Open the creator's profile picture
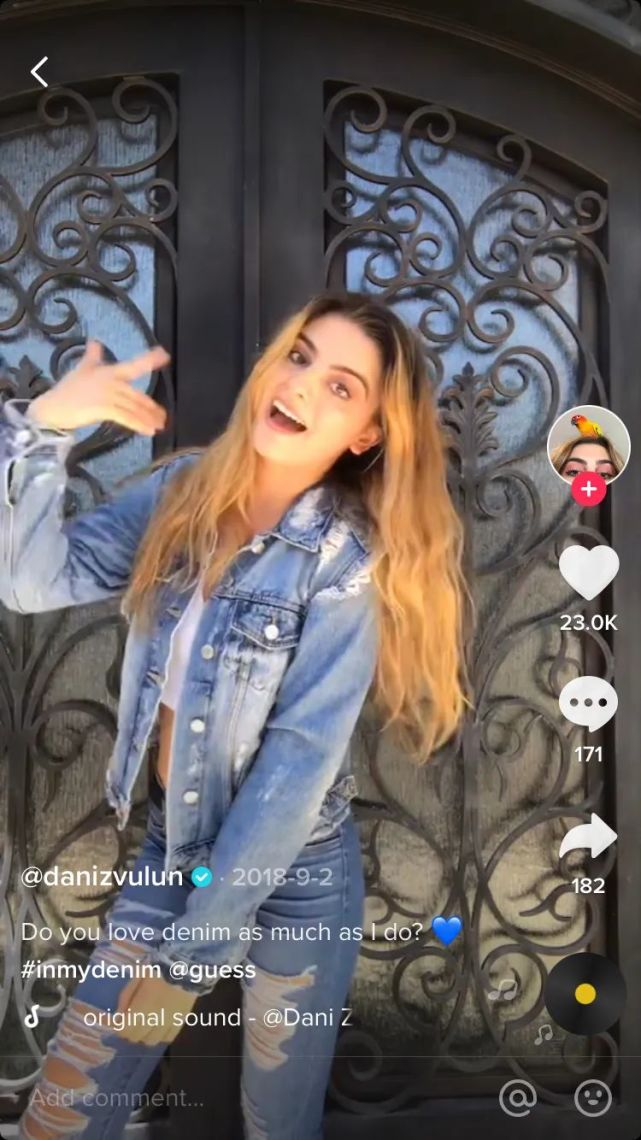 point(588,445)
